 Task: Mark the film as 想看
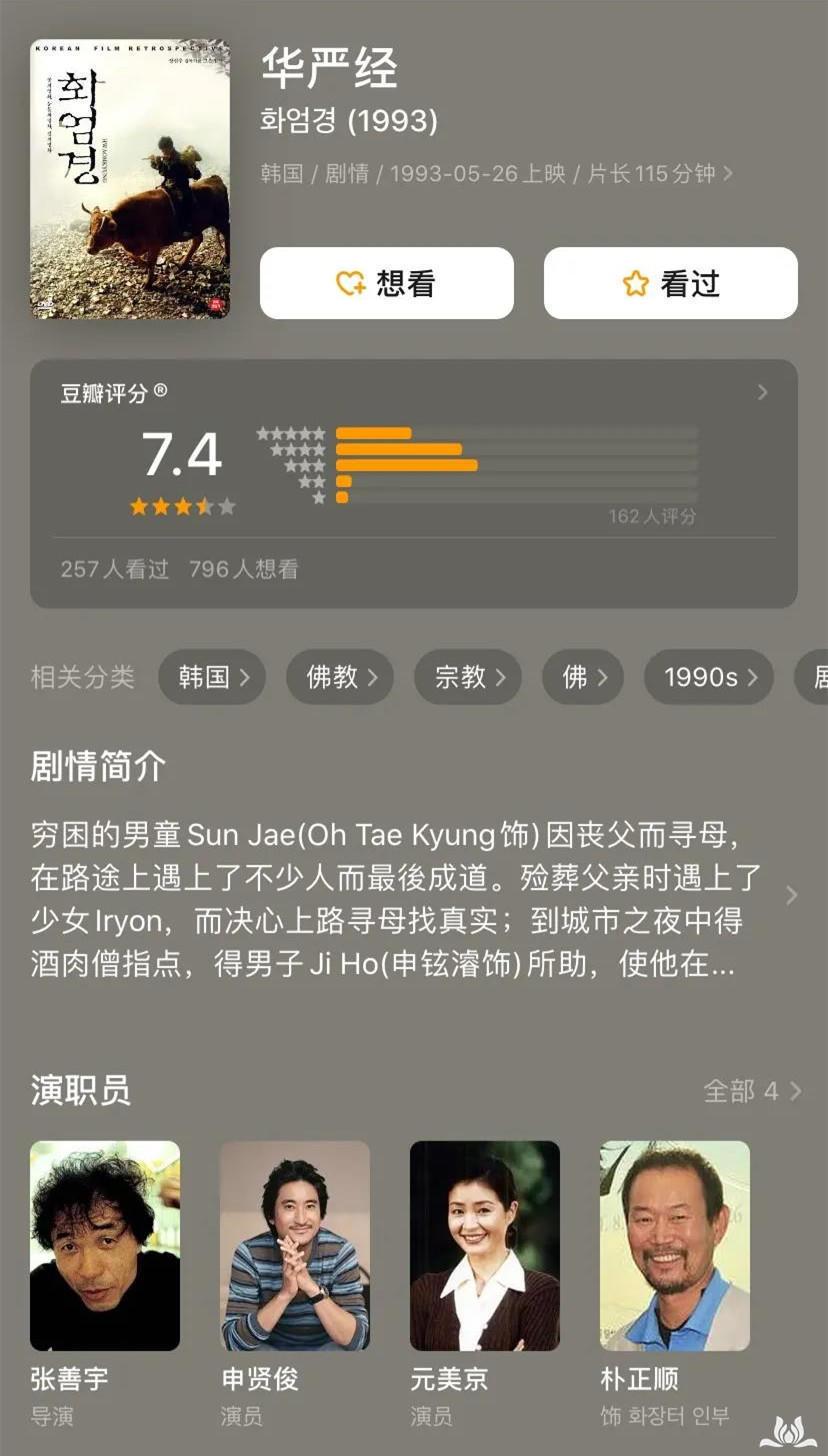pyautogui.click(x=386, y=283)
